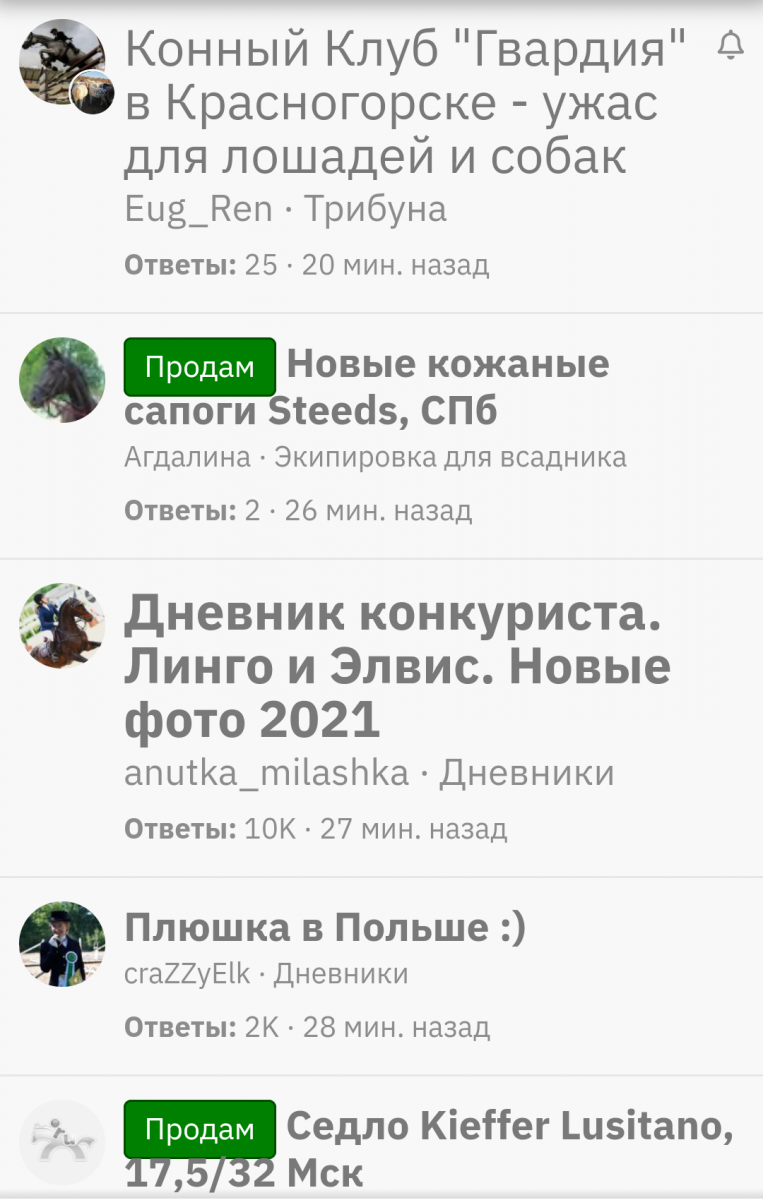The image size is (763, 1200).
Task: View craZZyElk's avatar profile
Action: 62,944
